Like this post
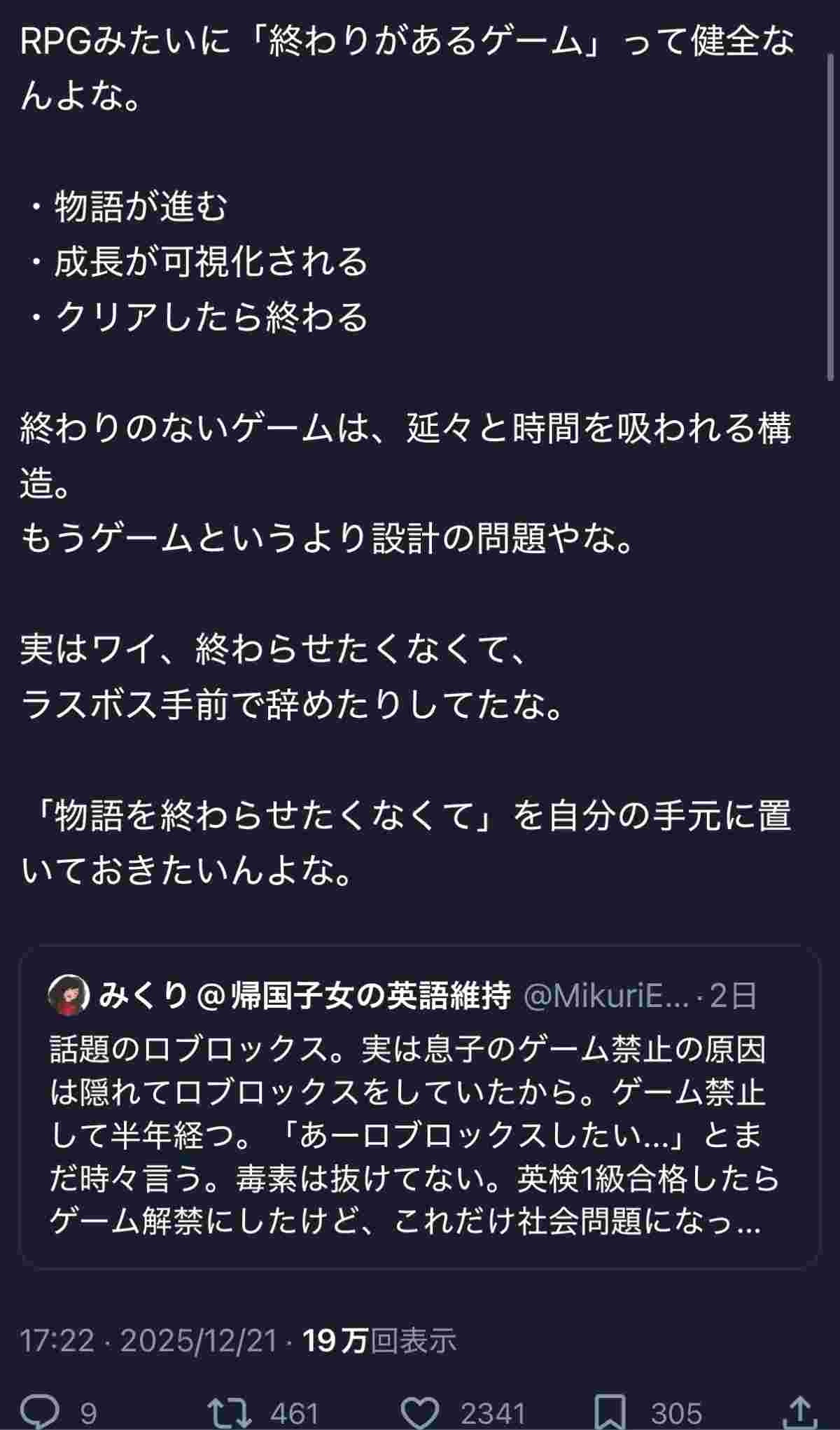 click(x=423, y=1412)
